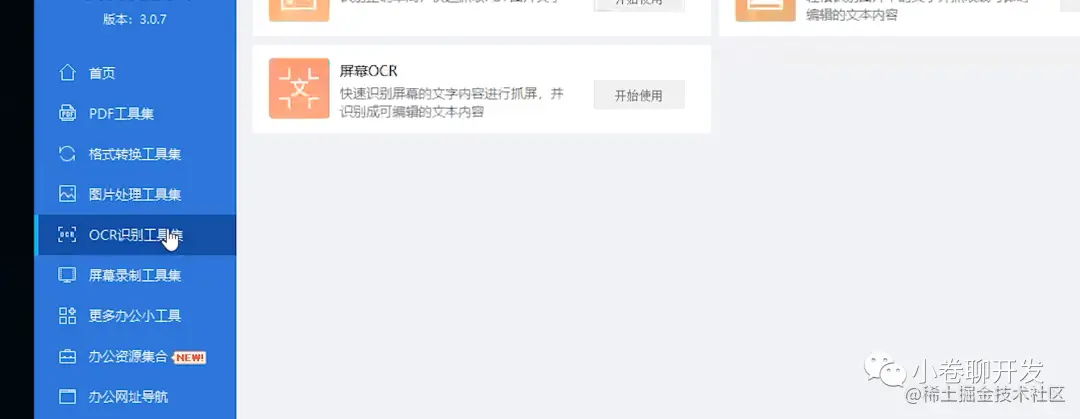Open 更多办公小工具
This screenshot has width=1080, height=419.
coord(134,315)
